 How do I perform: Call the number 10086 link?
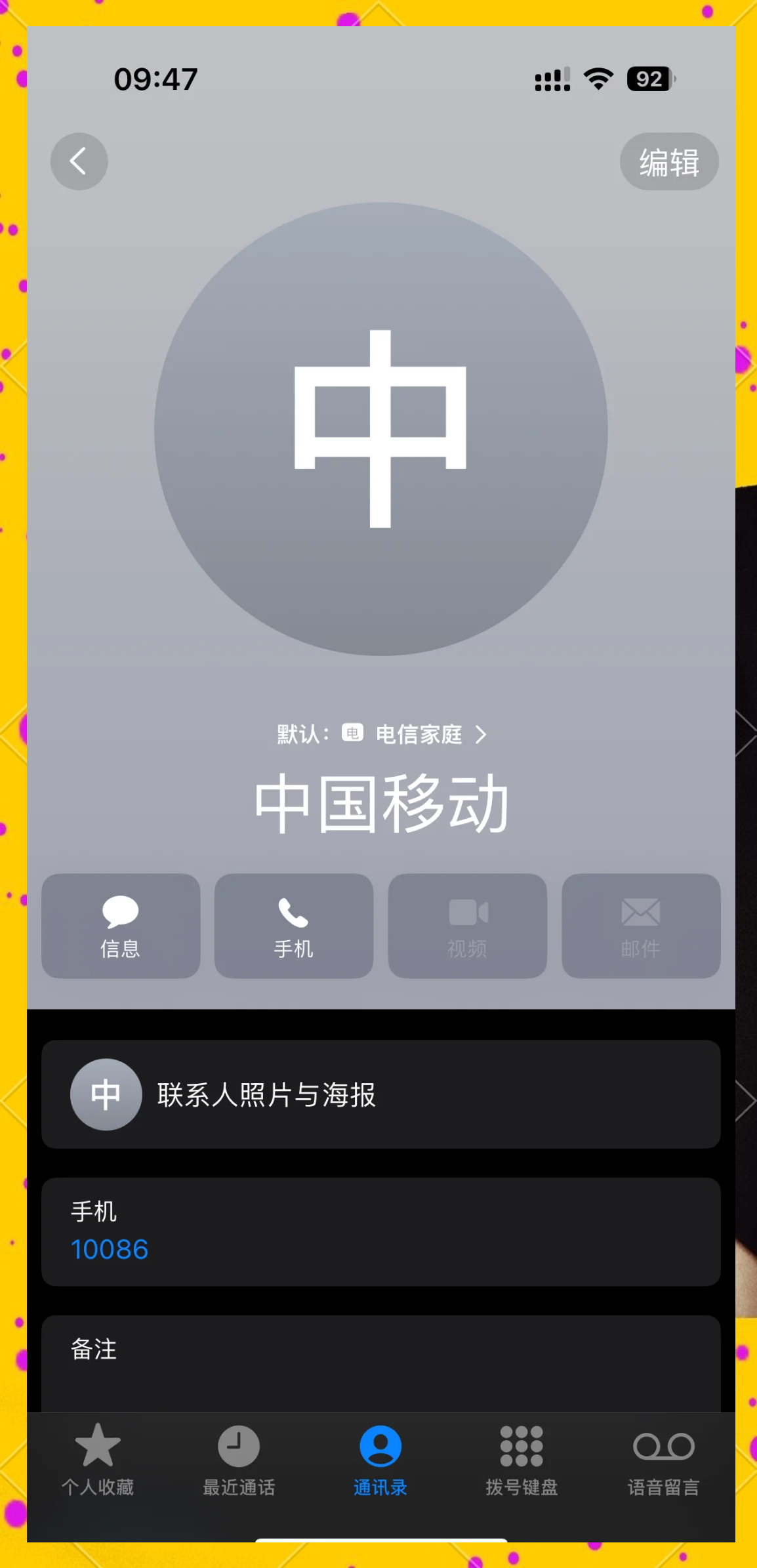pyautogui.click(x=109, y=1250)
